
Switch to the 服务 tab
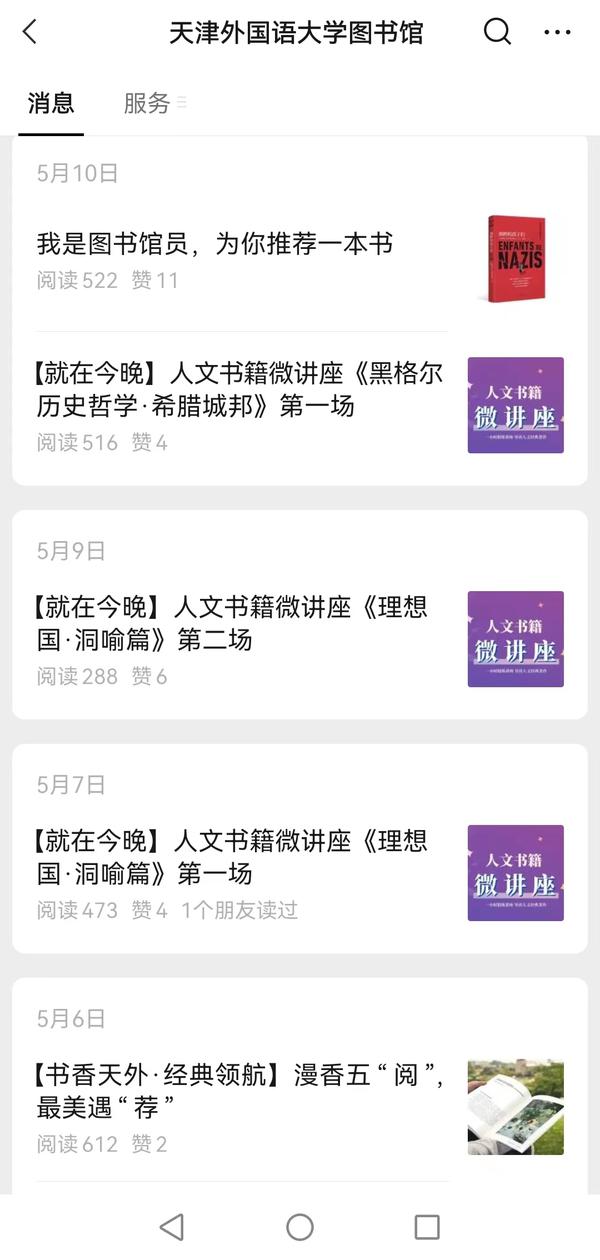coord(148,103)
